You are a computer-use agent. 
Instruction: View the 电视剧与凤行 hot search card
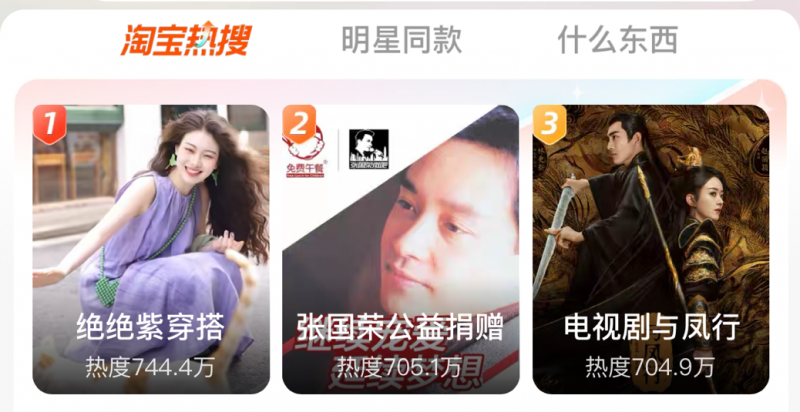click(650, 250)
